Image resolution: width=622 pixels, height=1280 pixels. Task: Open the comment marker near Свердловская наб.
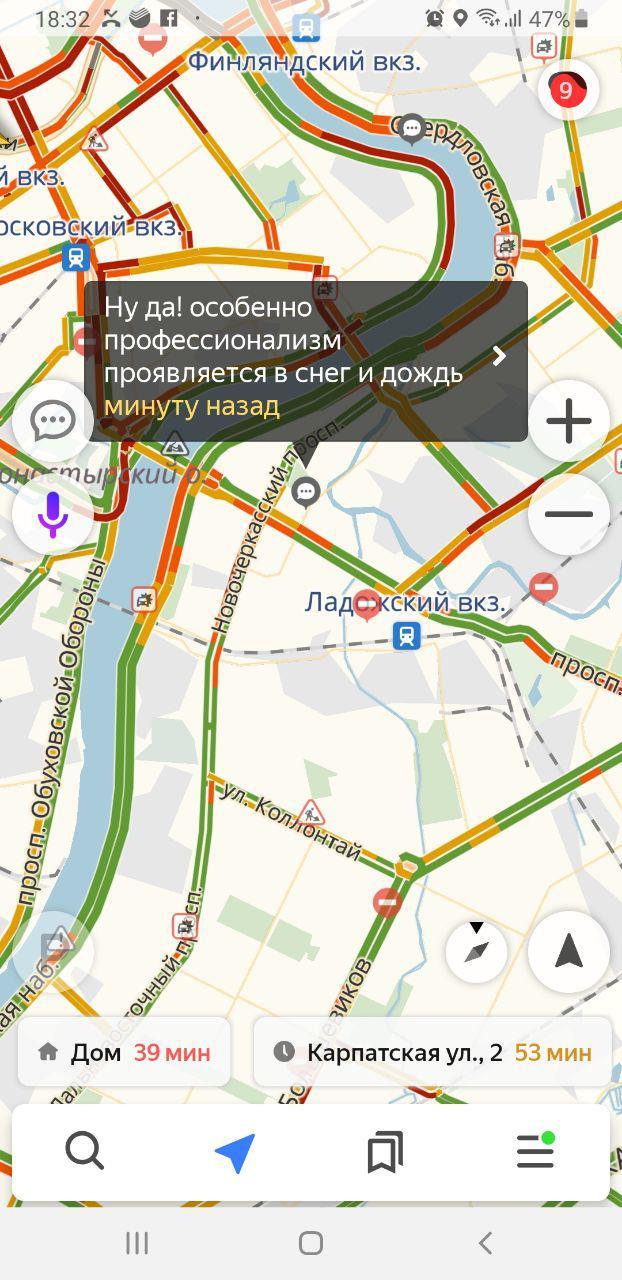click(x=411, y=129)
